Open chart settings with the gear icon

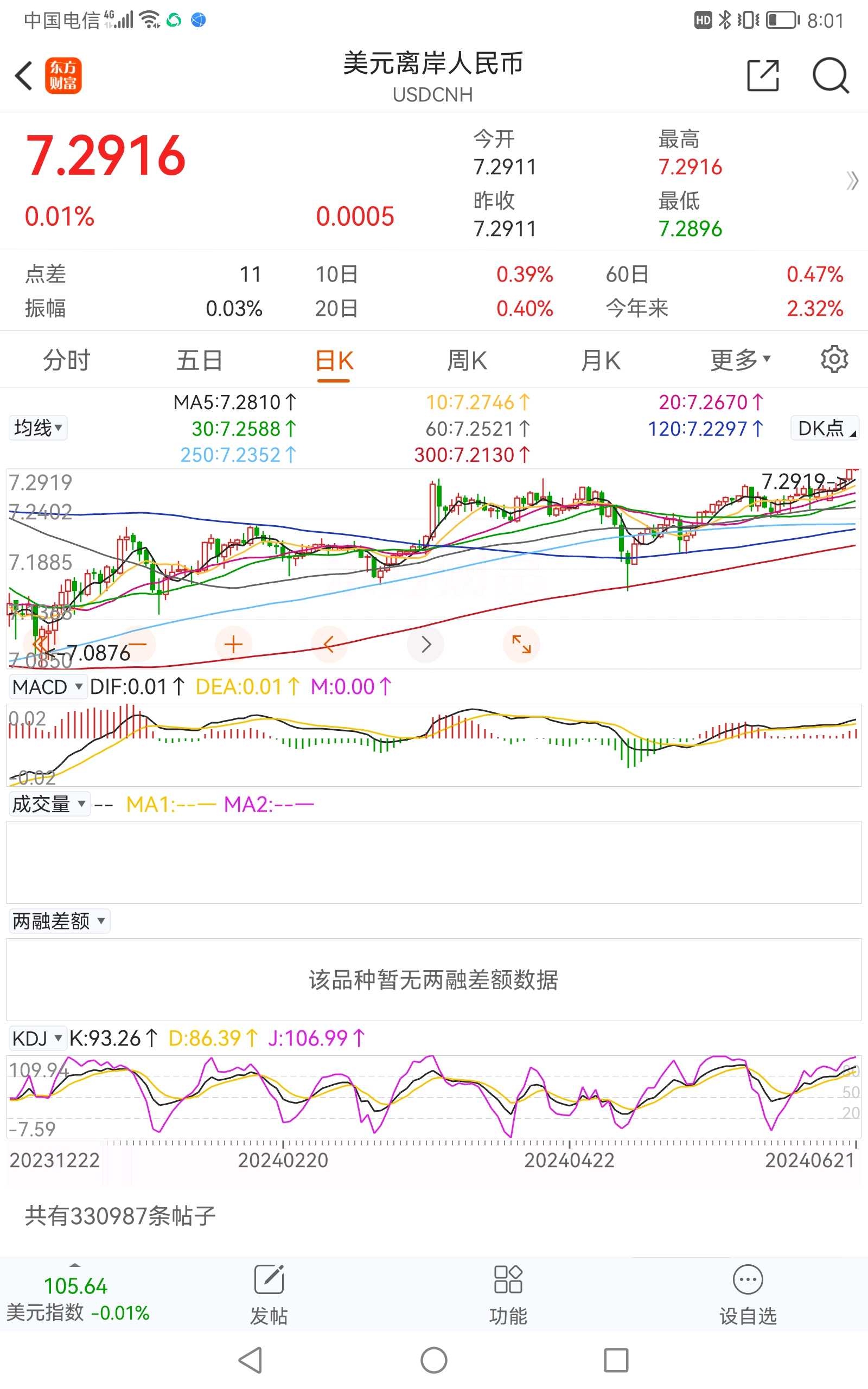tap(835, 360)
